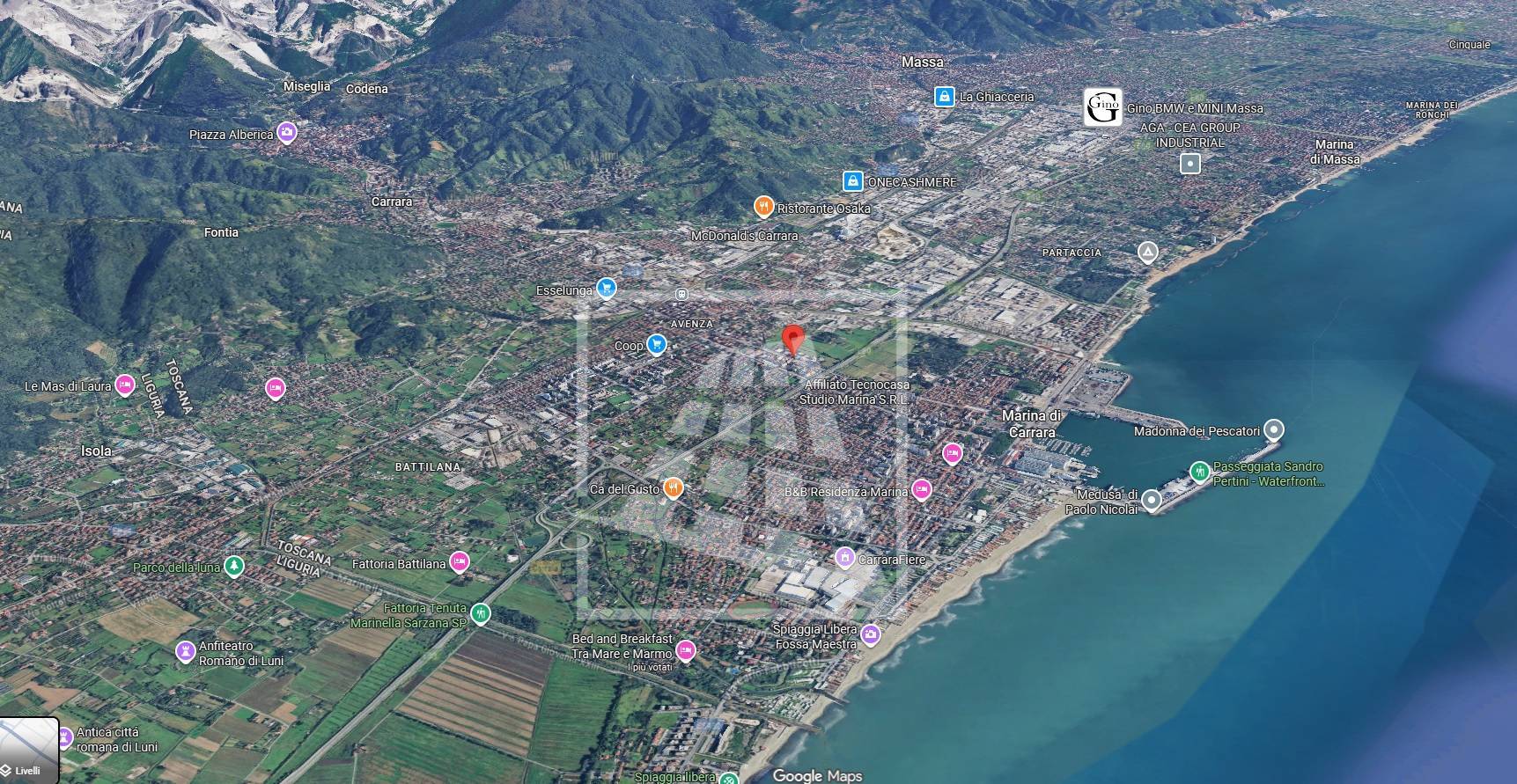Tap the Coop shopping marker

click(x=656, y=344)
